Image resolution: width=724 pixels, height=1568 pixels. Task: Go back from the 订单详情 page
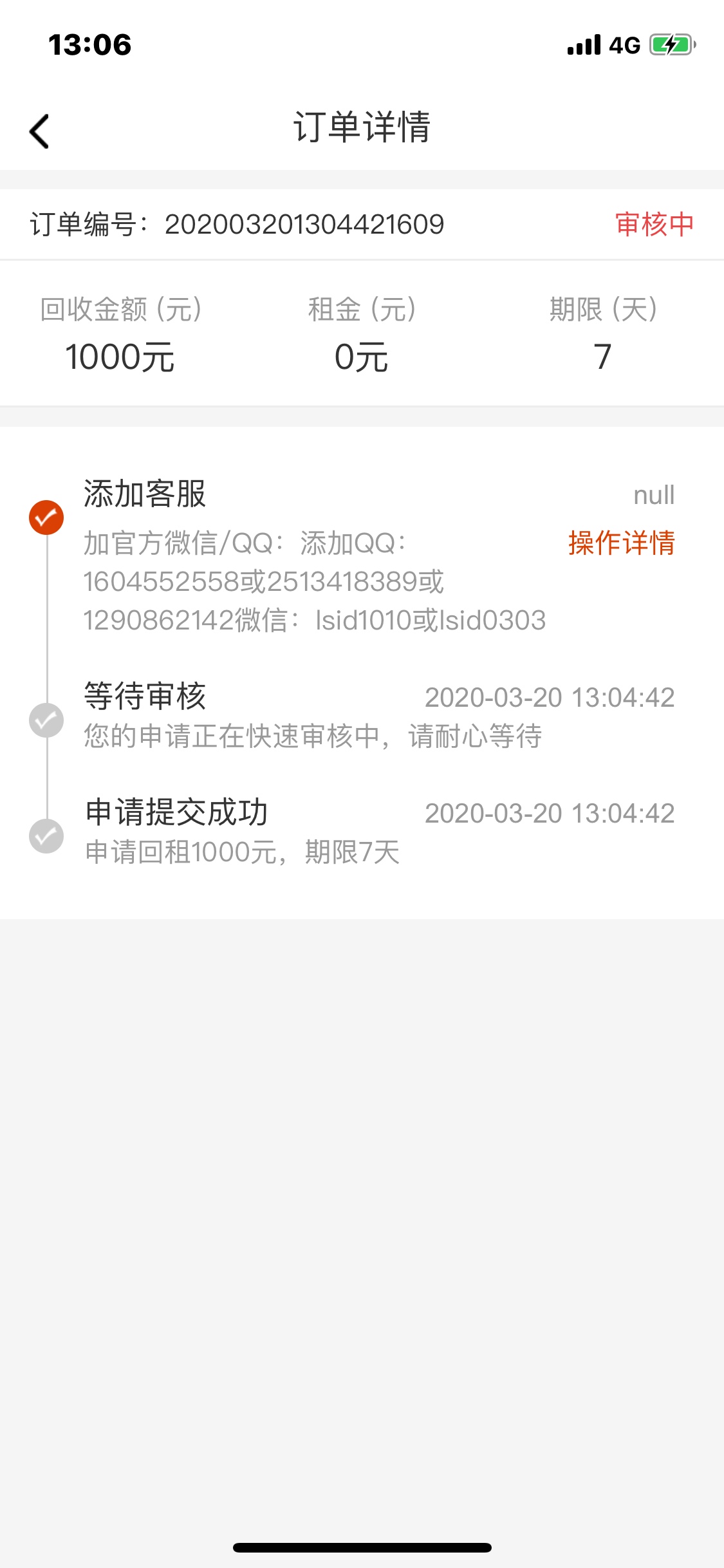point(39,131)
